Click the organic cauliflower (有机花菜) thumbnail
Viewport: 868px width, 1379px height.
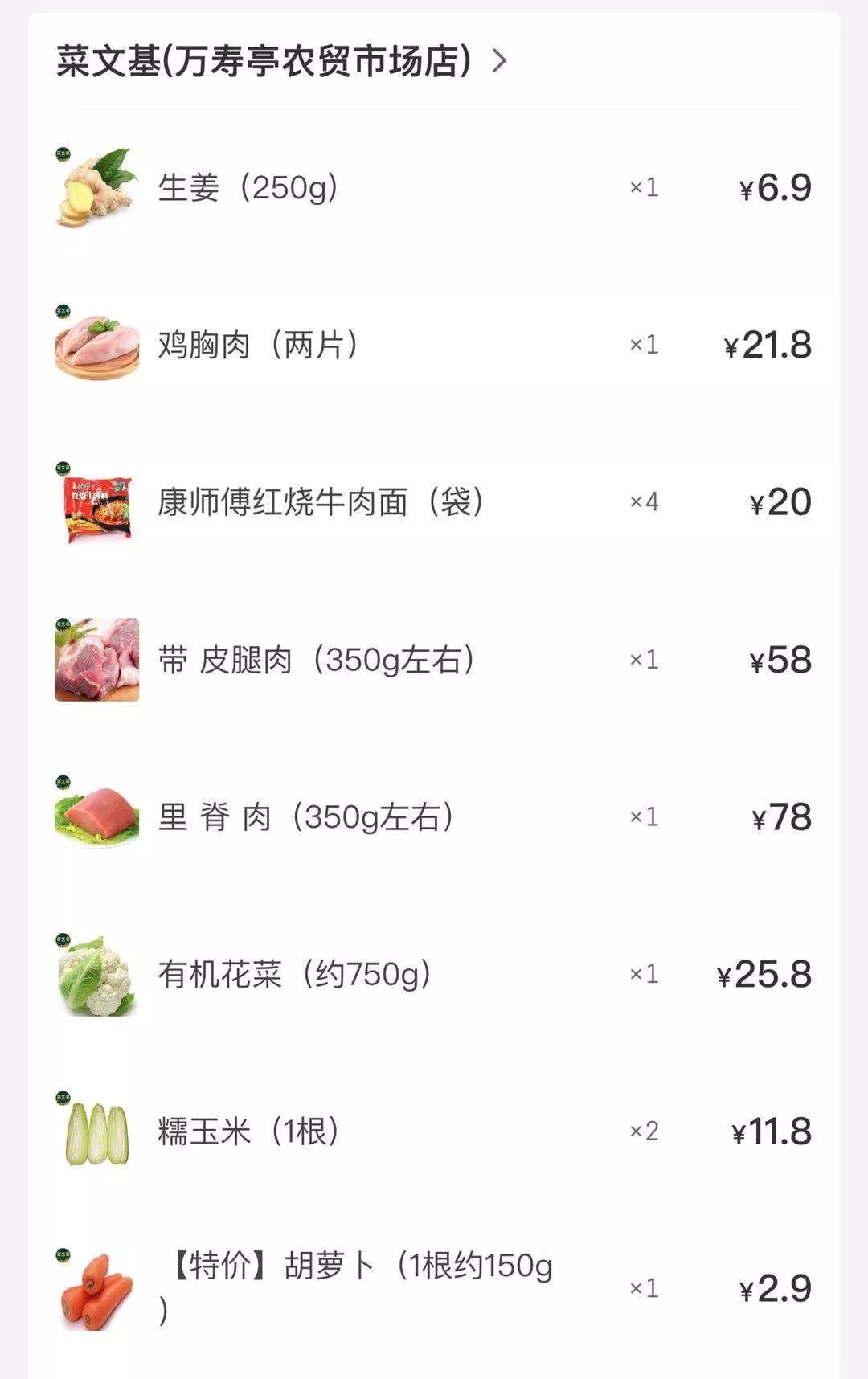96,974
